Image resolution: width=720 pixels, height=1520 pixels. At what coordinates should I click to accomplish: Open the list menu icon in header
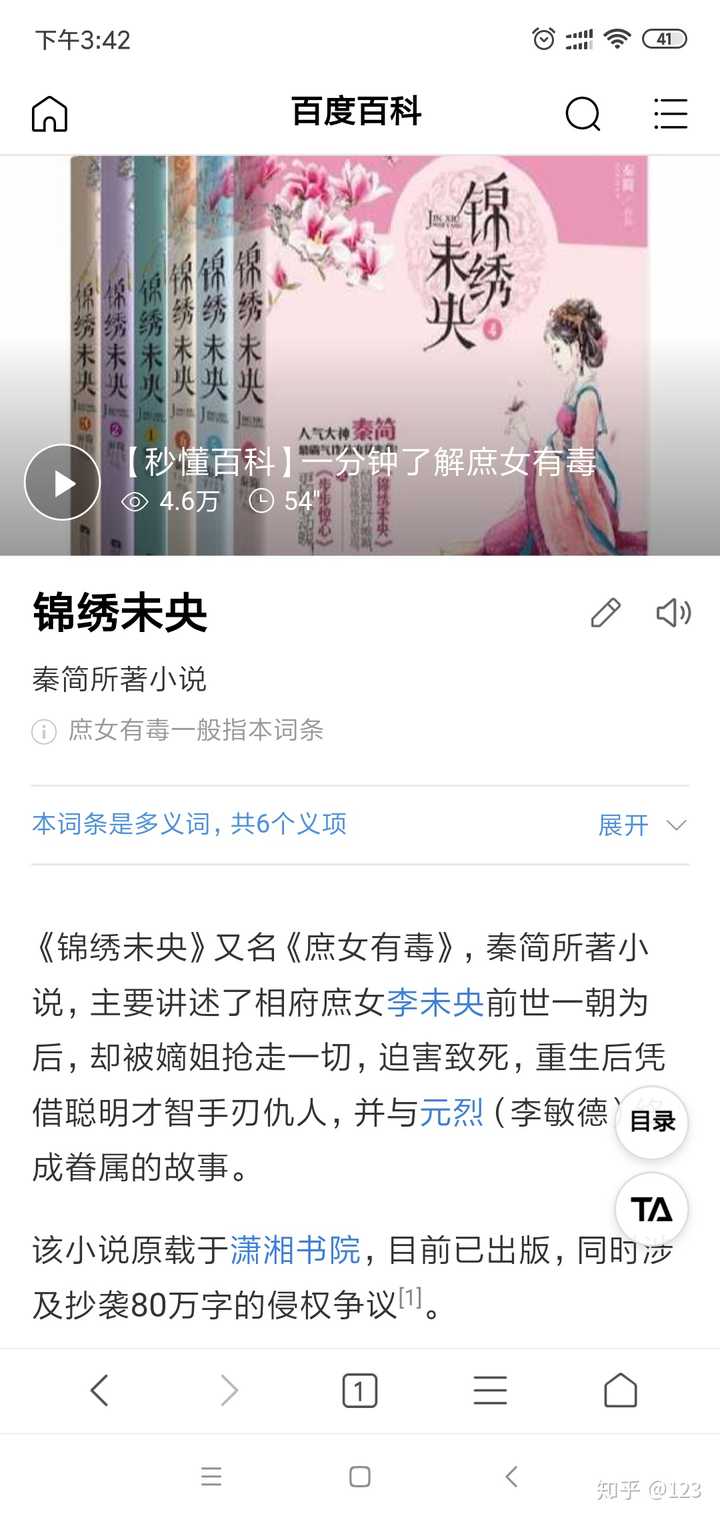point(670,113)
